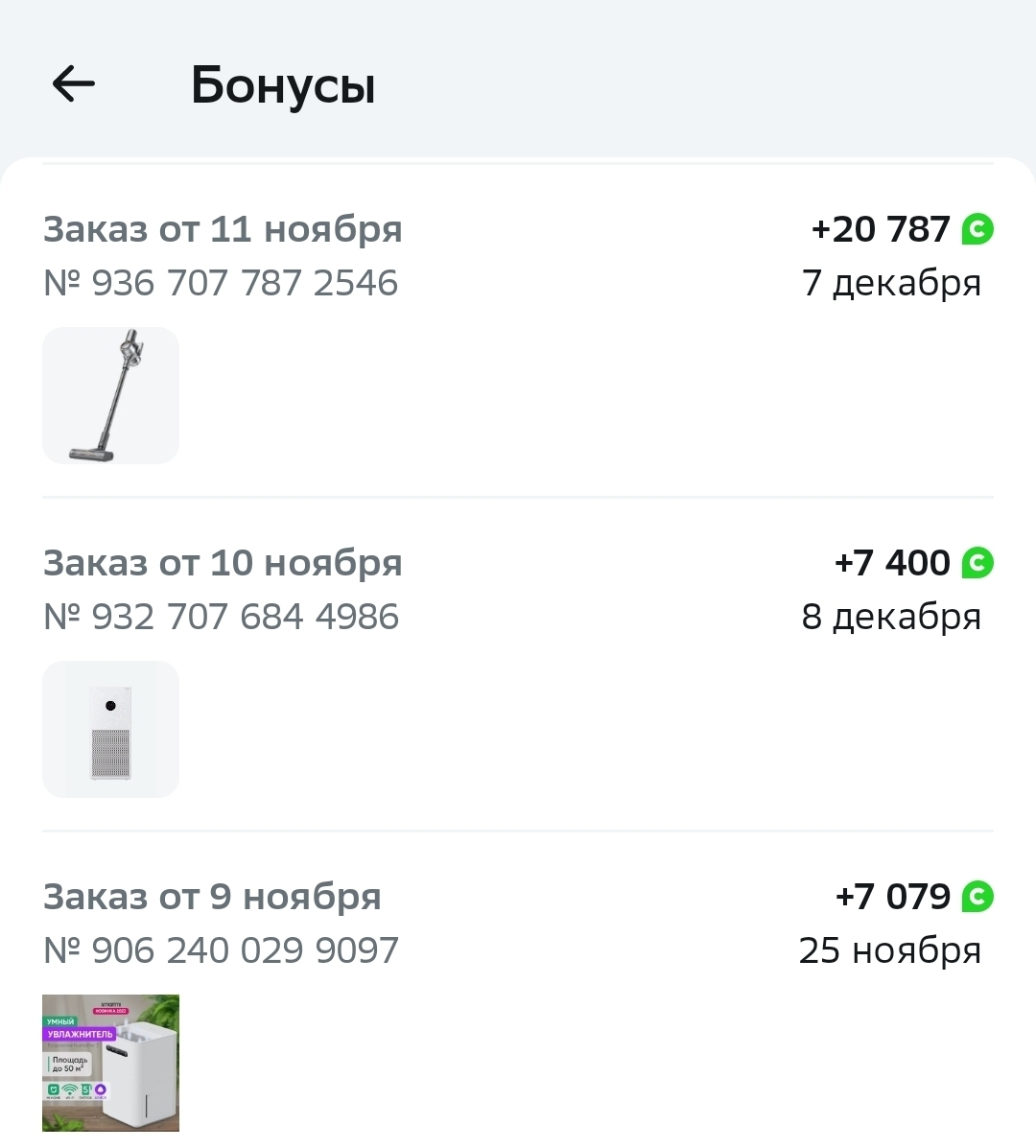View the humidifier product thumbnail

coord(110,1063)
